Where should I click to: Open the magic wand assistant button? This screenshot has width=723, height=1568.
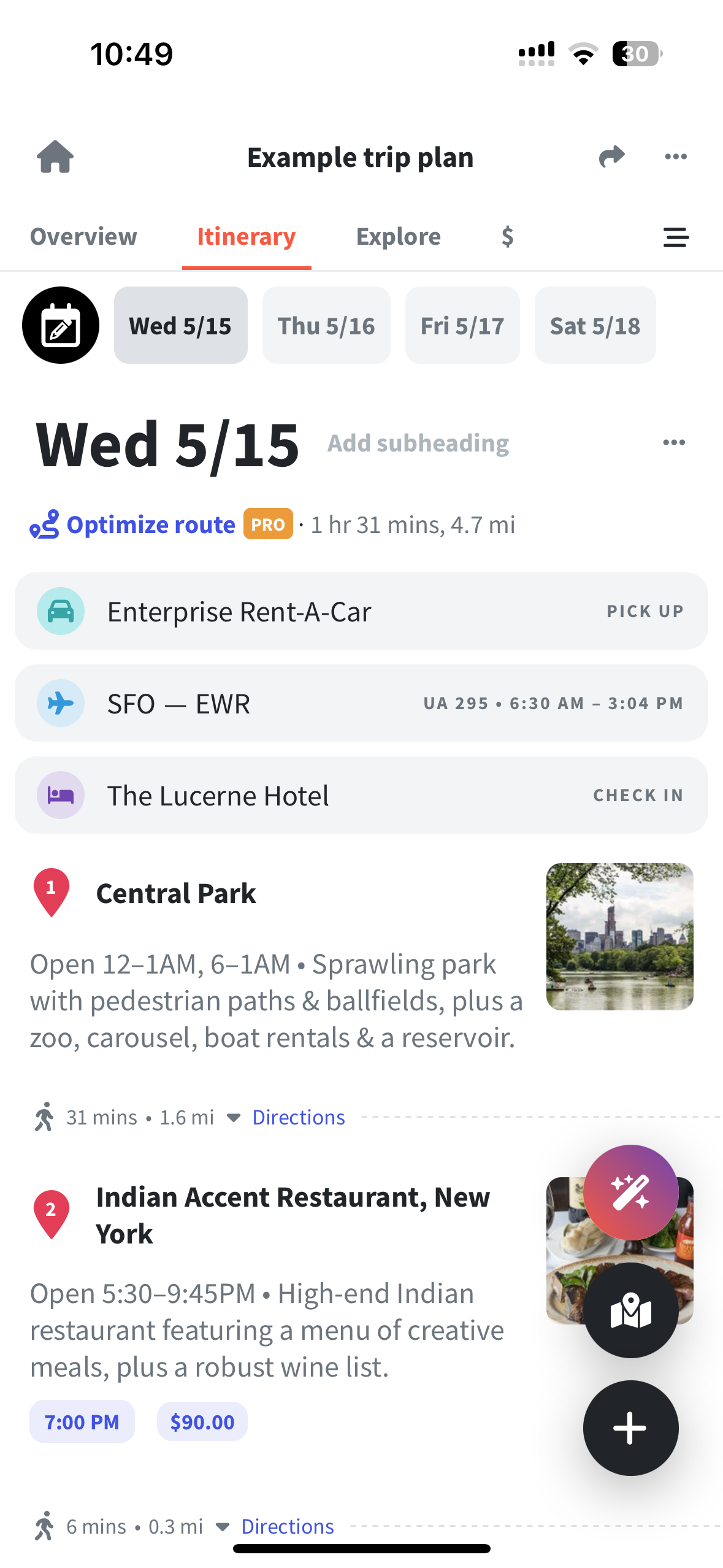(x=630, y=1193)
